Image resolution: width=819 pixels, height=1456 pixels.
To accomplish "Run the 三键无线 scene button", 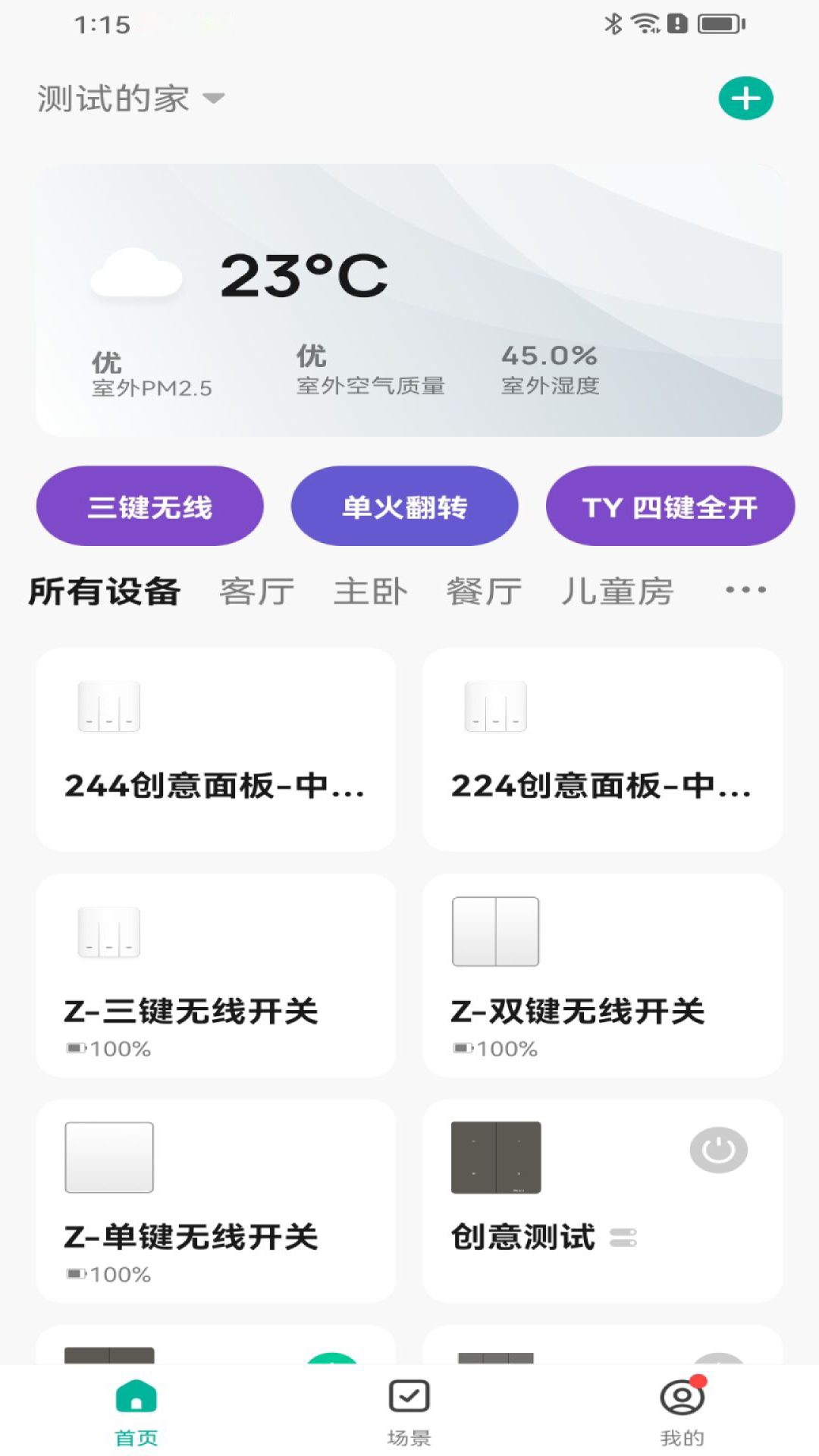I will [x=149, y=505].
